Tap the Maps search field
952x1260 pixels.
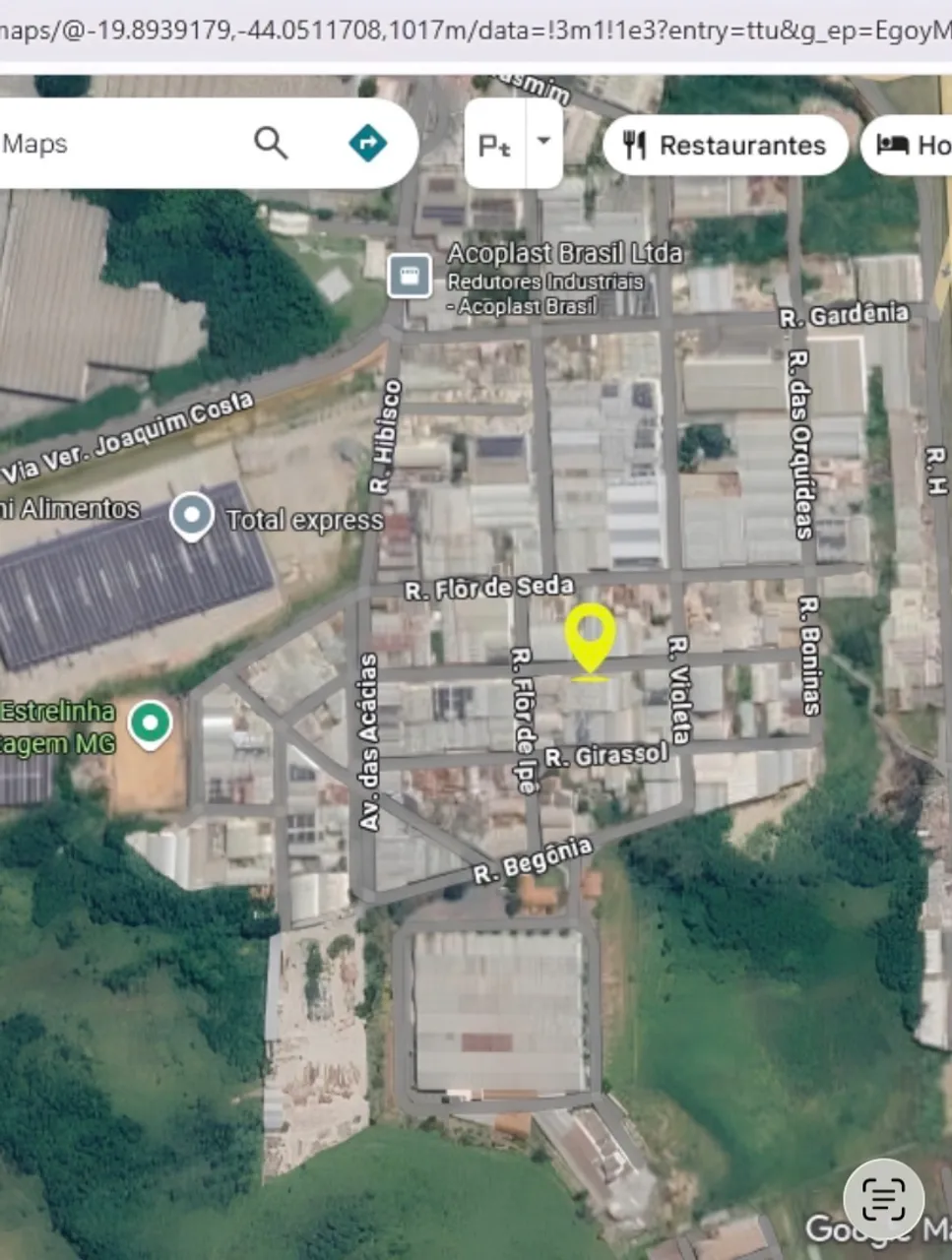[118, 144]
